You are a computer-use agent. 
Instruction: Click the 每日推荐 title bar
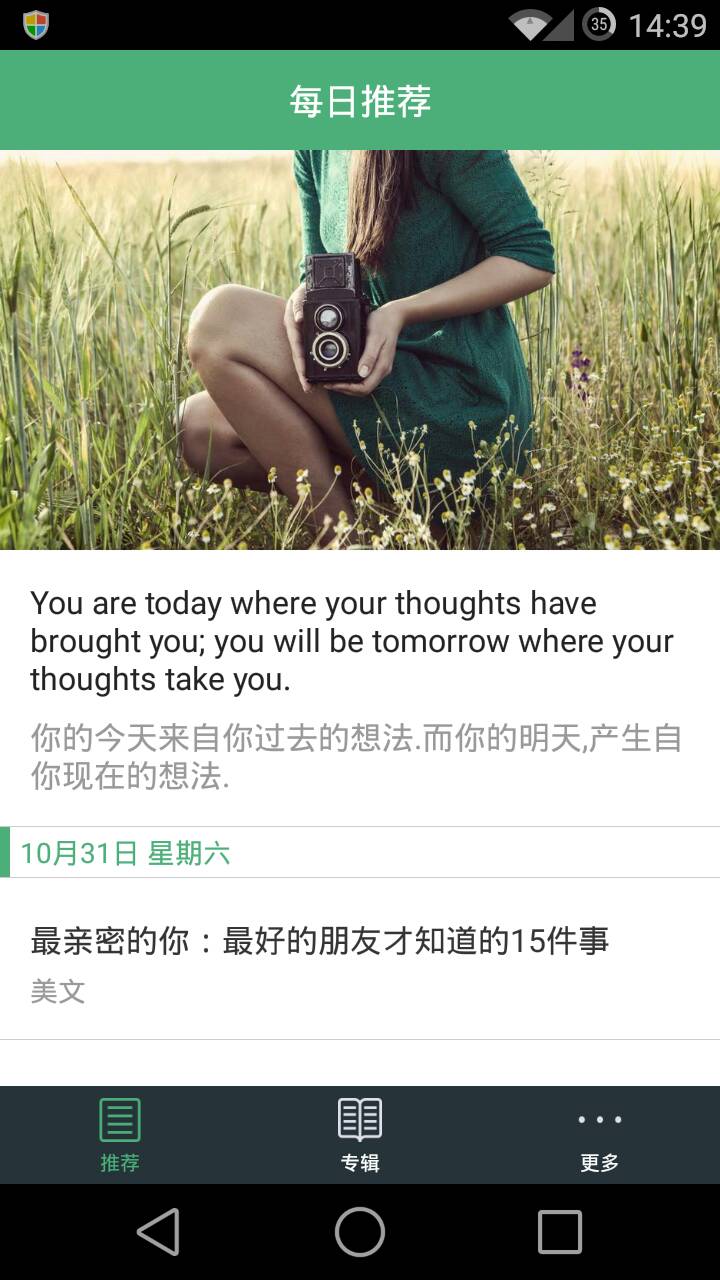pyautogui.click(x=360, y=100)
